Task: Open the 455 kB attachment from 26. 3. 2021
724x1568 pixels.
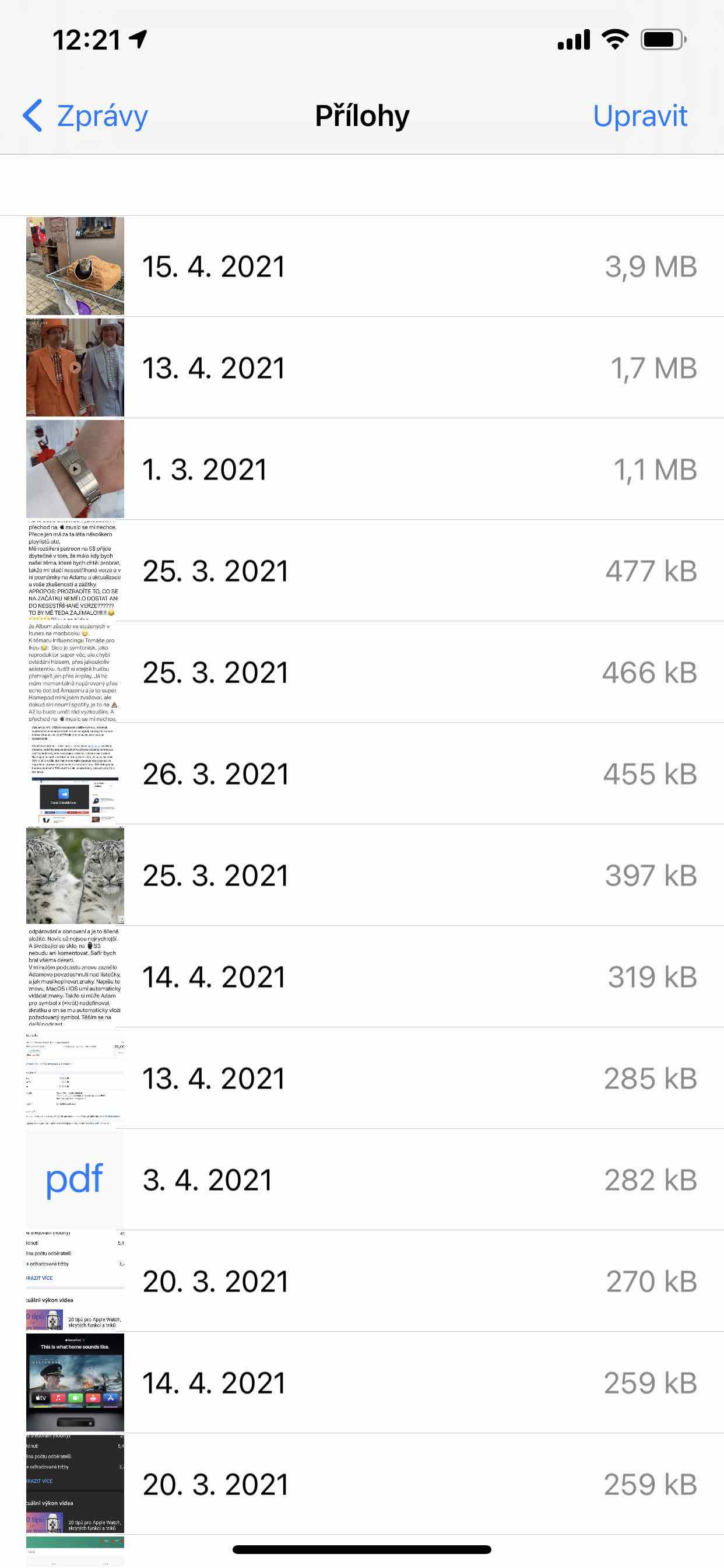Action: coord(365,773)
